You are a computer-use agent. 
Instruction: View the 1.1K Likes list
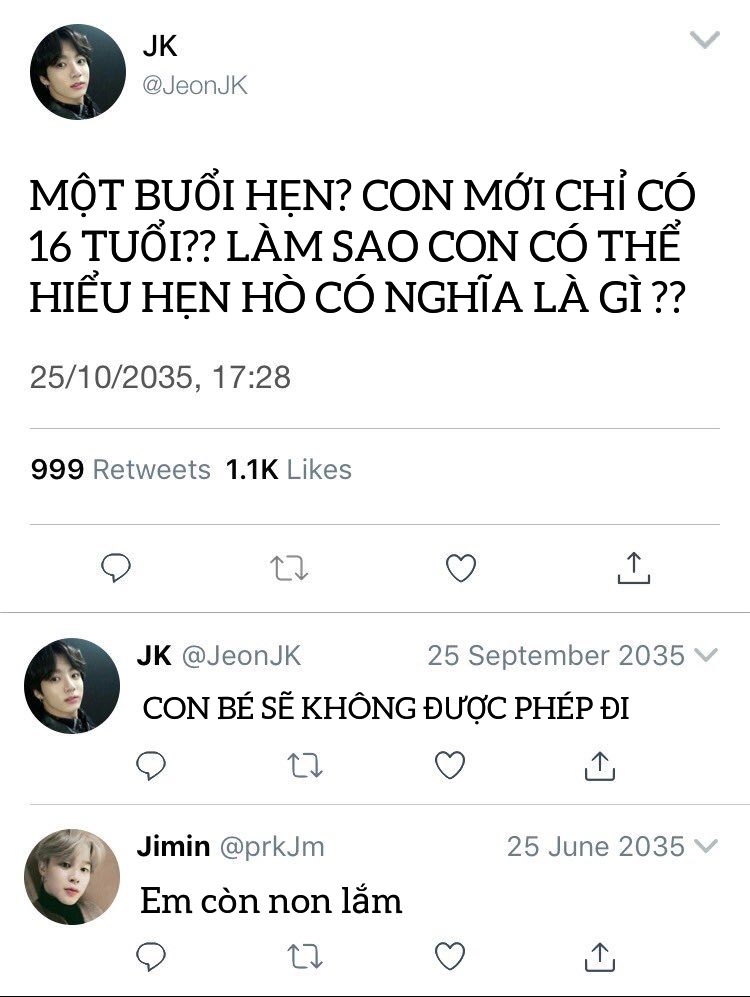click(x=289, y=469)
